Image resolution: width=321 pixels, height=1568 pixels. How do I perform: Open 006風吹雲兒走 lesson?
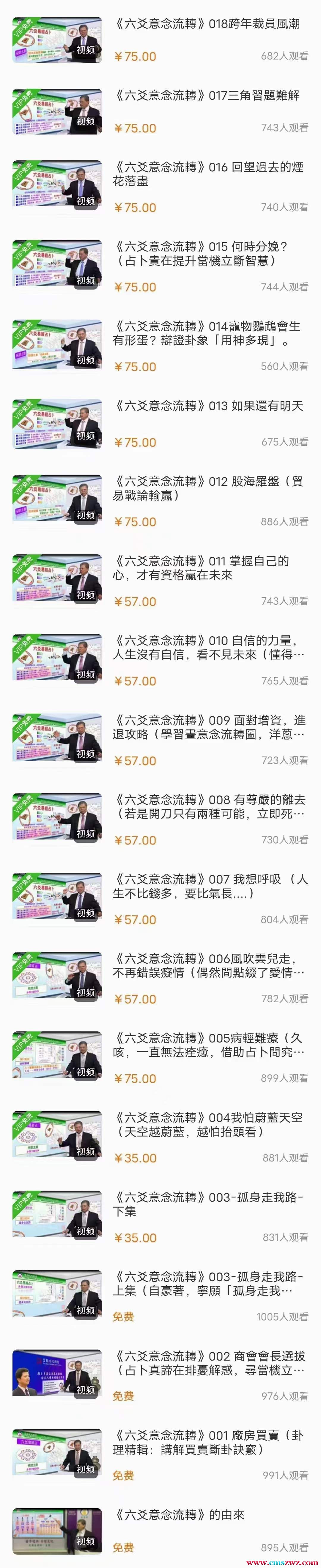point(207,965)
